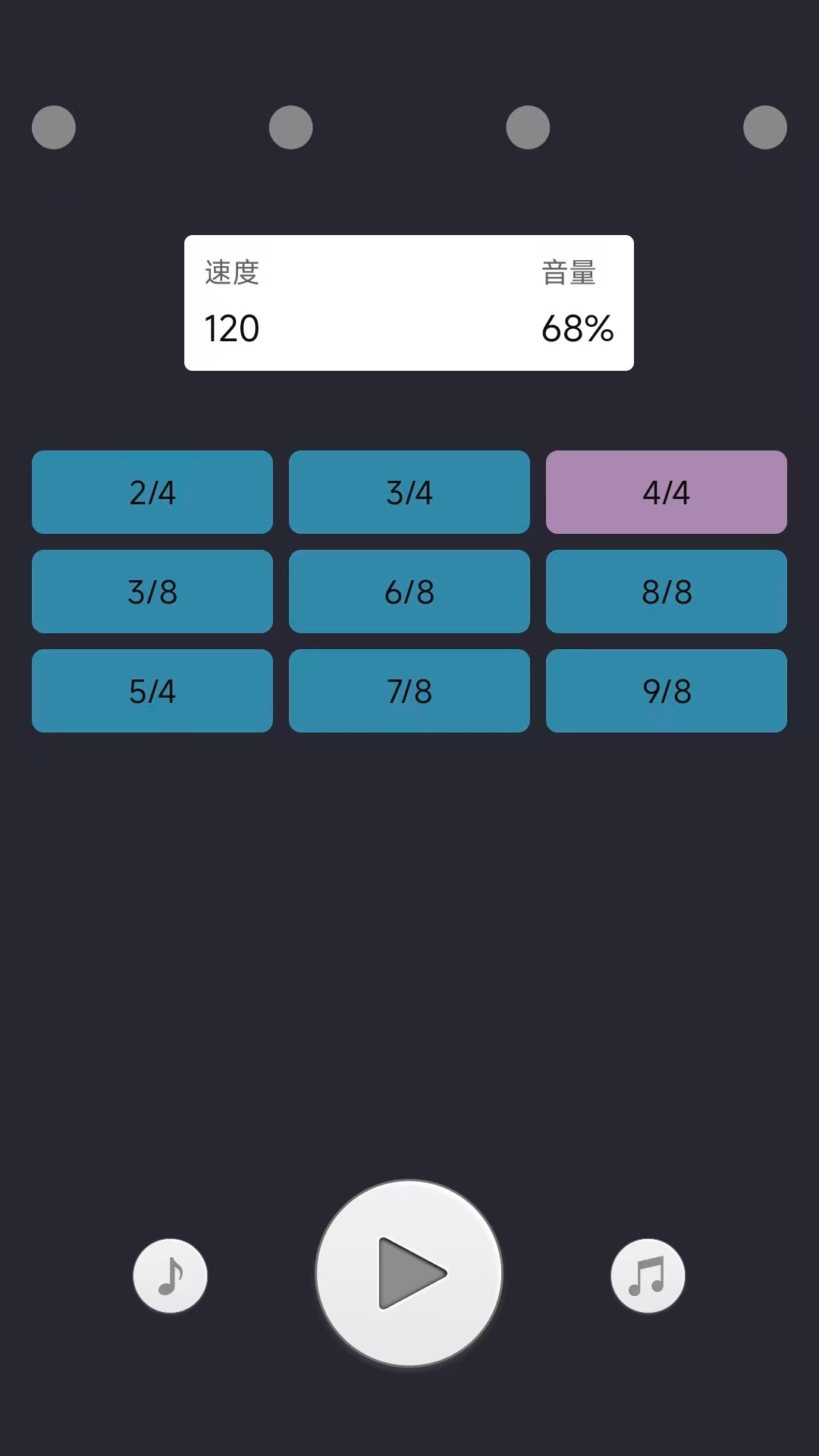Switch to 3/8 time signature
The width and height of the screenshot is (819, 1456).
[x=152, y=591]
